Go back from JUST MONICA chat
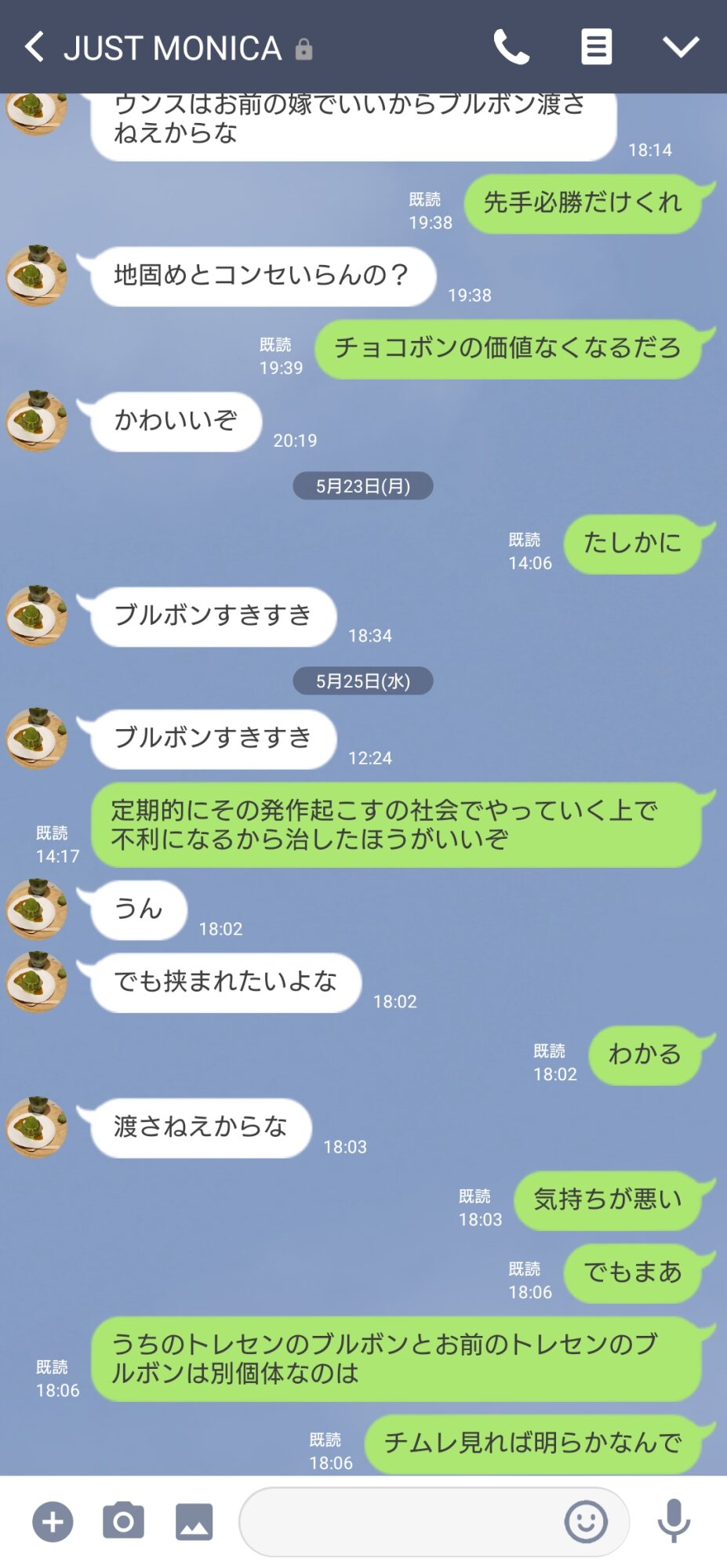727x1568 pixels. click(34, 47)
